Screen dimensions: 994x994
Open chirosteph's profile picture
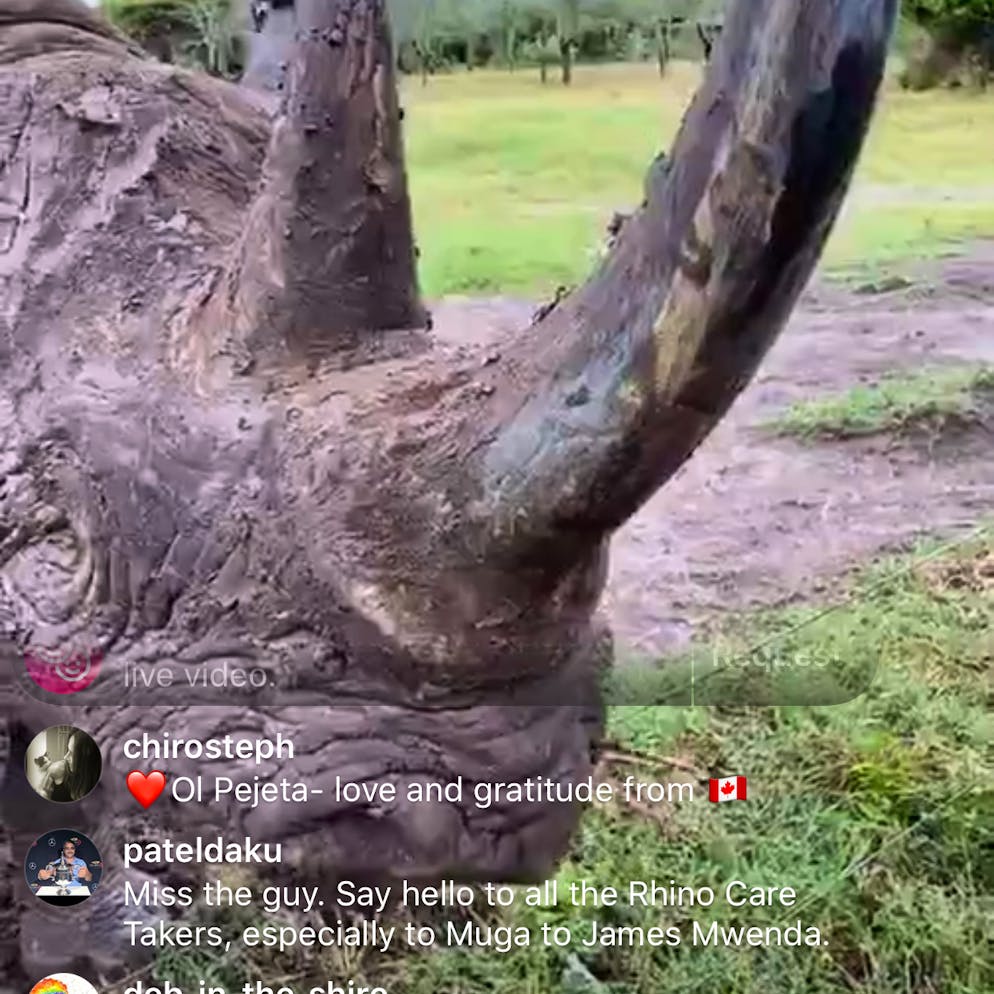point(63,764)
